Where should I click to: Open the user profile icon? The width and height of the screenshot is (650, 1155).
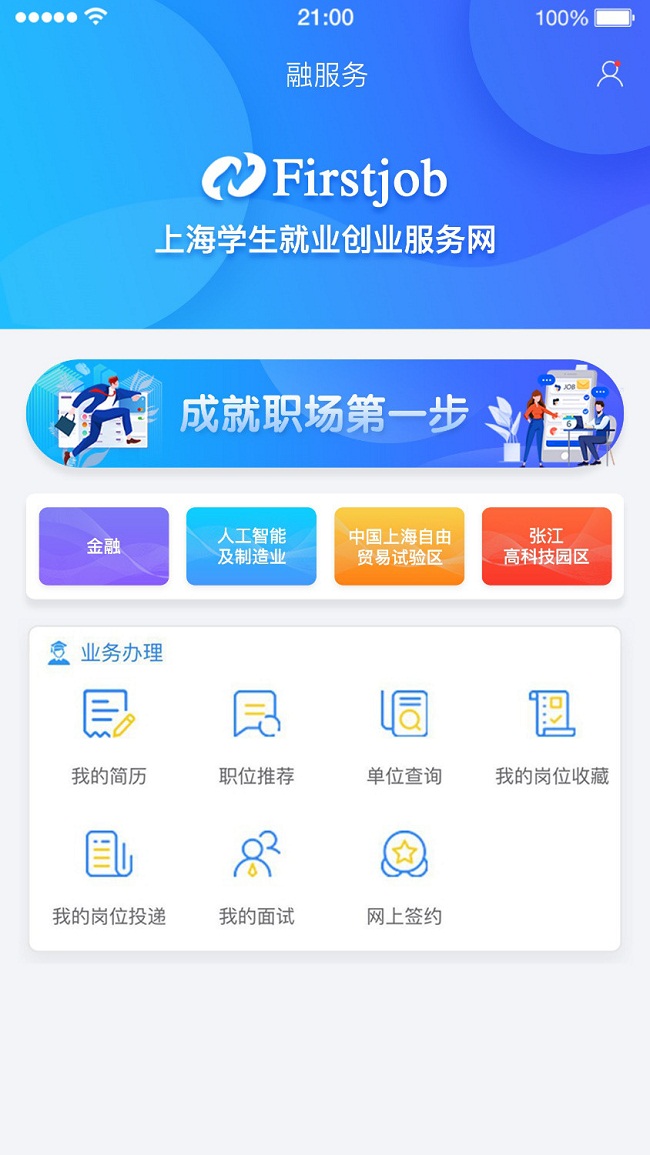[x=609, y=75]
